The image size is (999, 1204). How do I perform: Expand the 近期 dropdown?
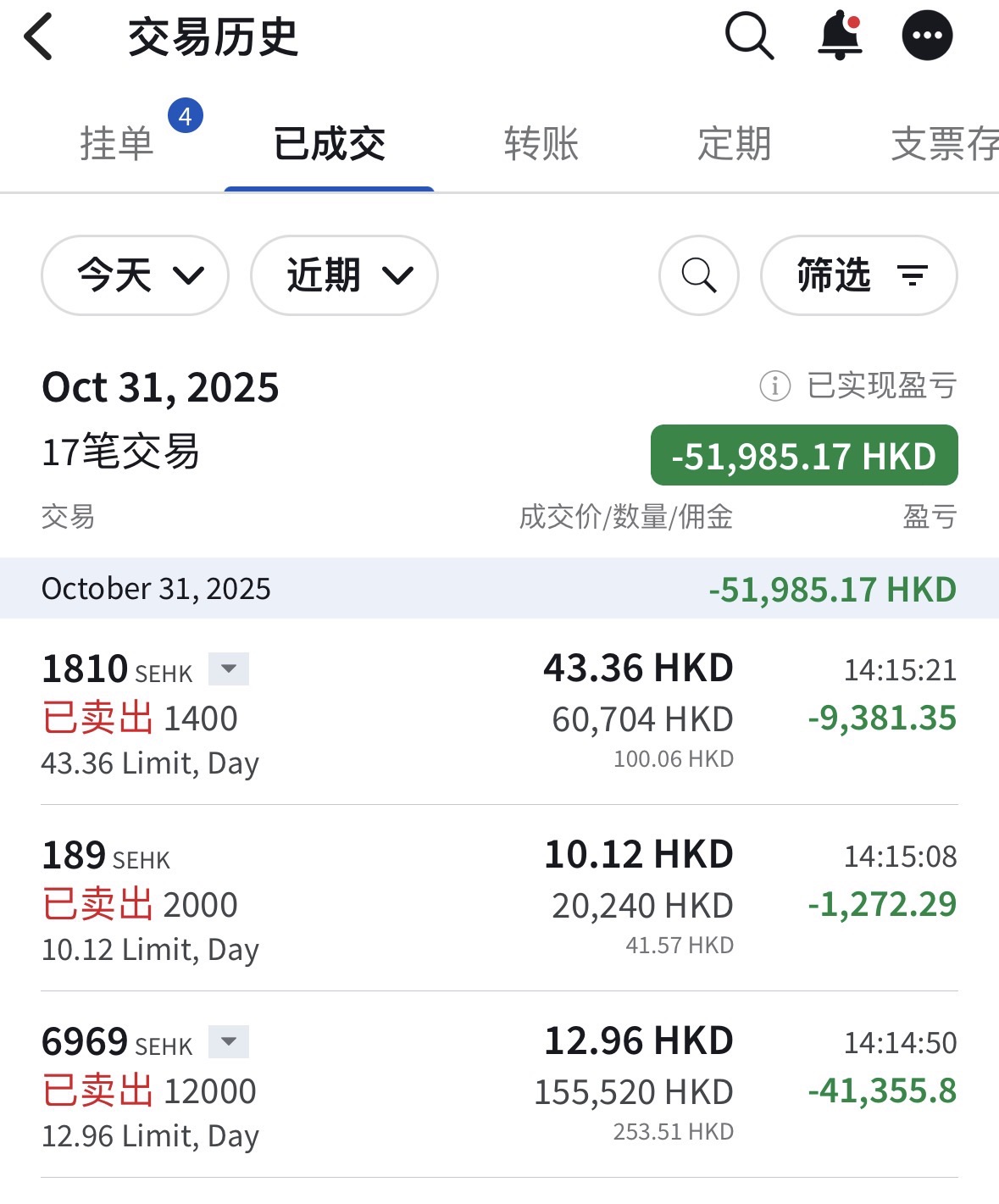344,275
